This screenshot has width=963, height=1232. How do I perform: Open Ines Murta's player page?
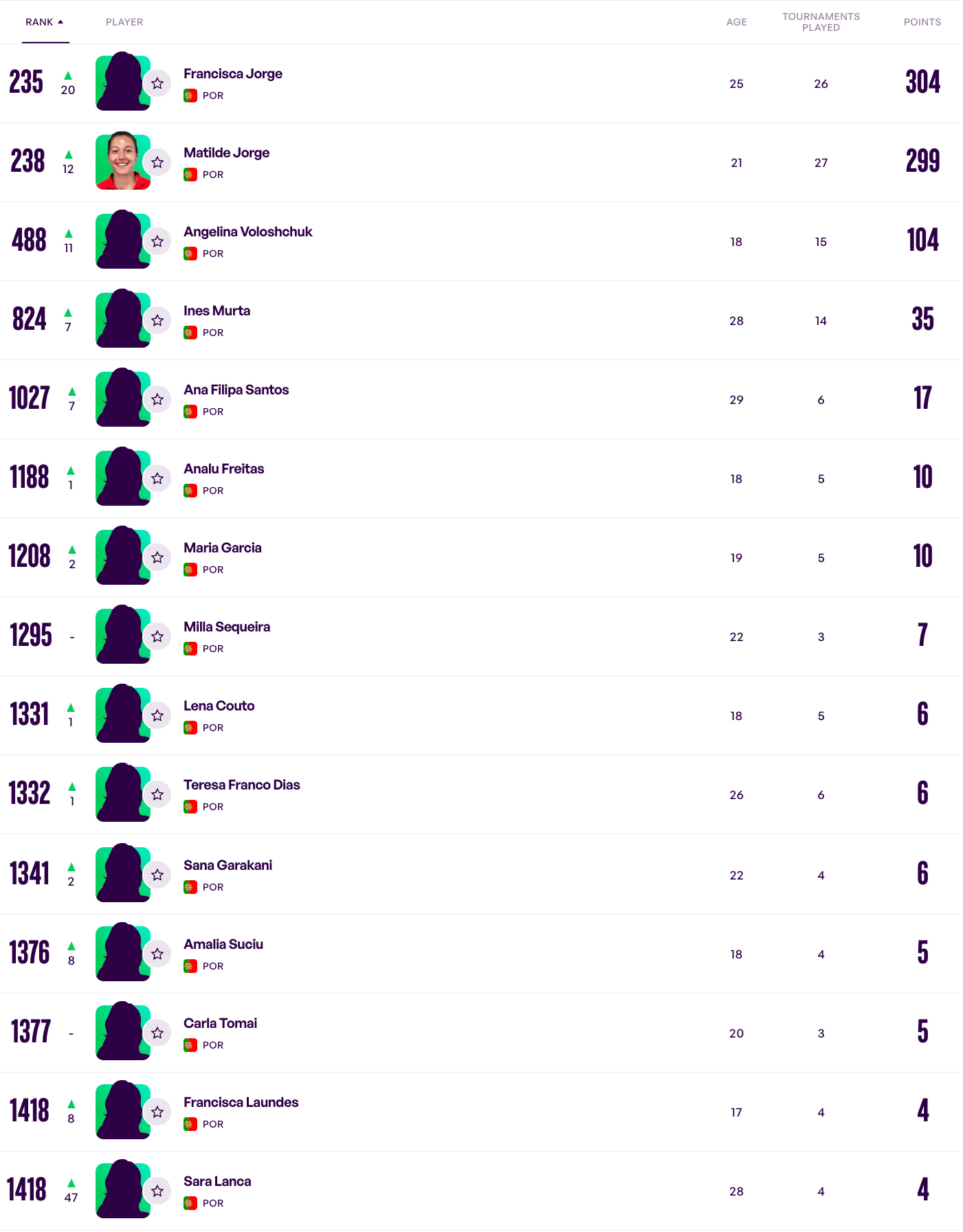(x=217, y=311)
